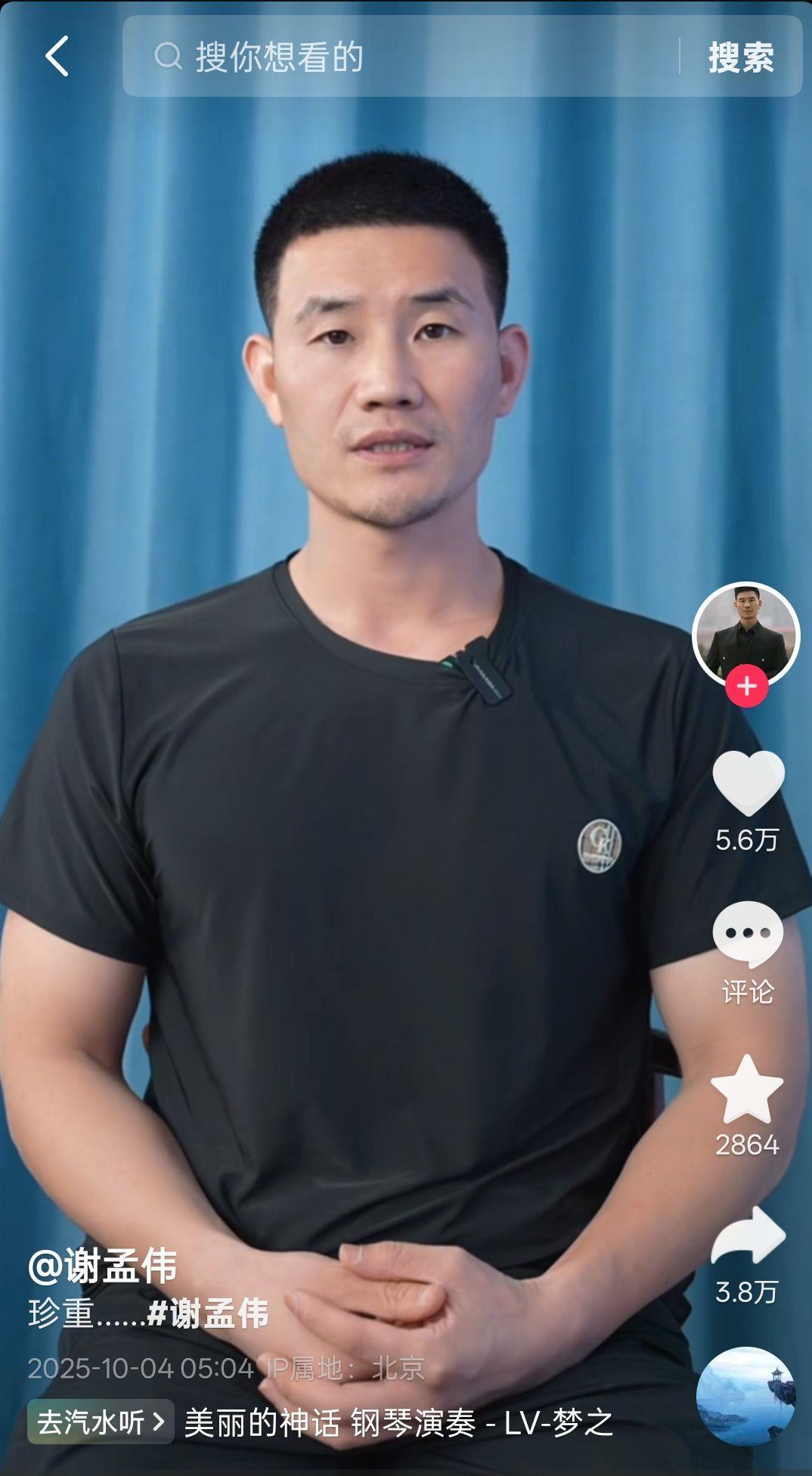Image resolution: width=812 pixels, height=1476 pixels.
Task: Open the 评论 comments
Action: point(748,936)
